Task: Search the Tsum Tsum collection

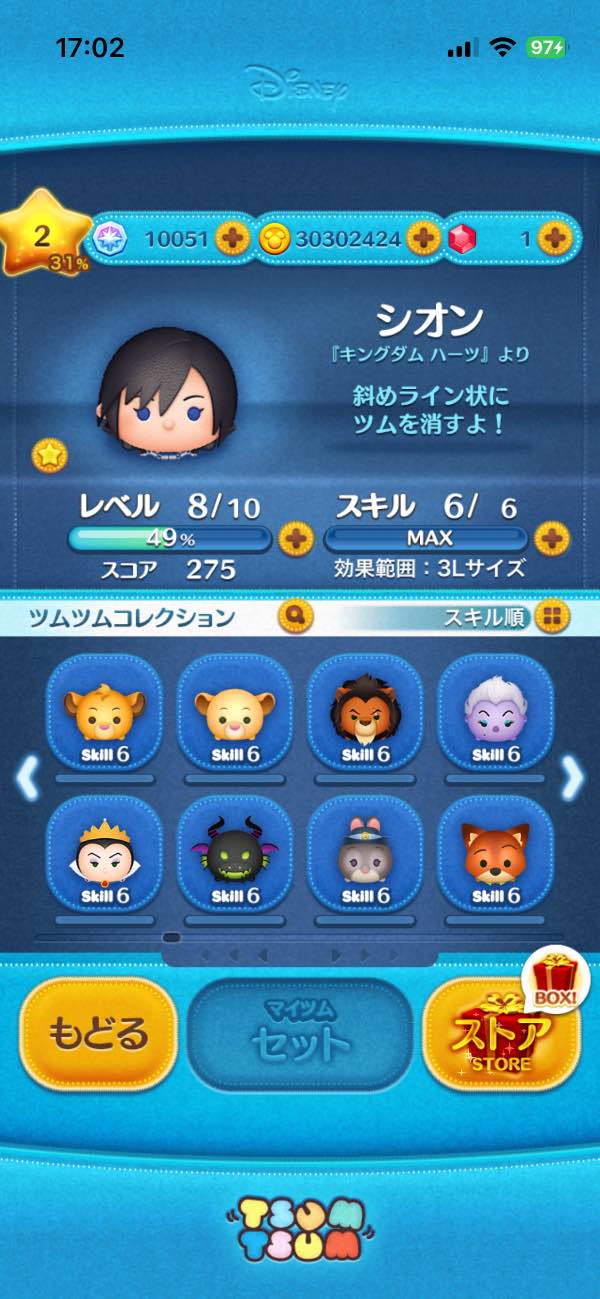Action: (x=297, y=616)
